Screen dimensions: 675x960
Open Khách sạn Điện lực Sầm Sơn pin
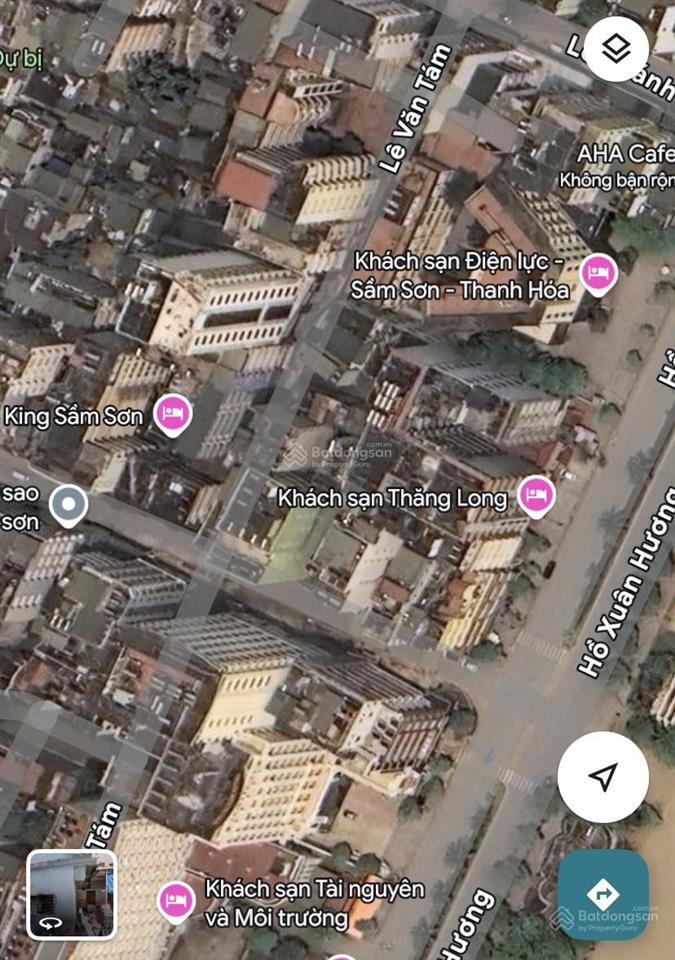pos(598,274)
